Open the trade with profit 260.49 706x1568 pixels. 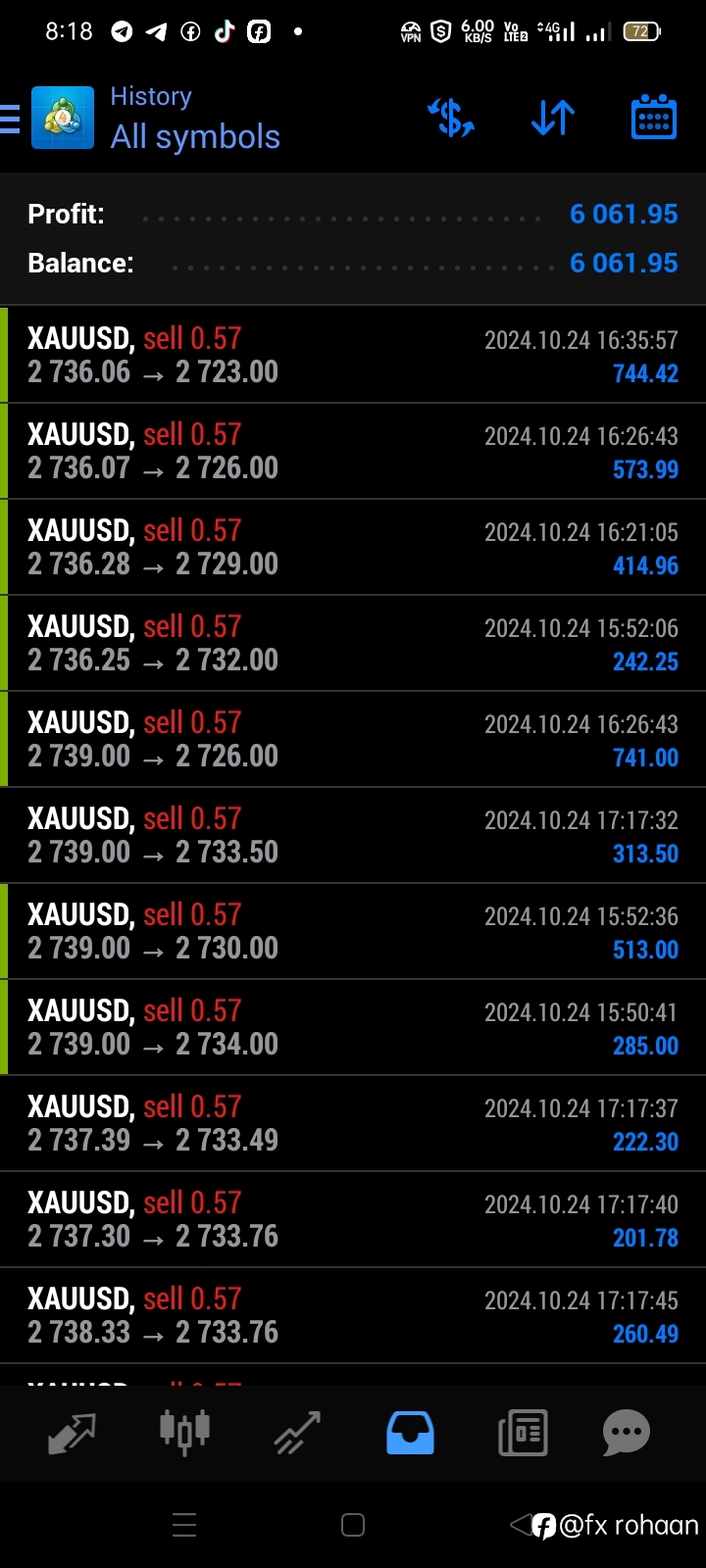[353, 1315]
